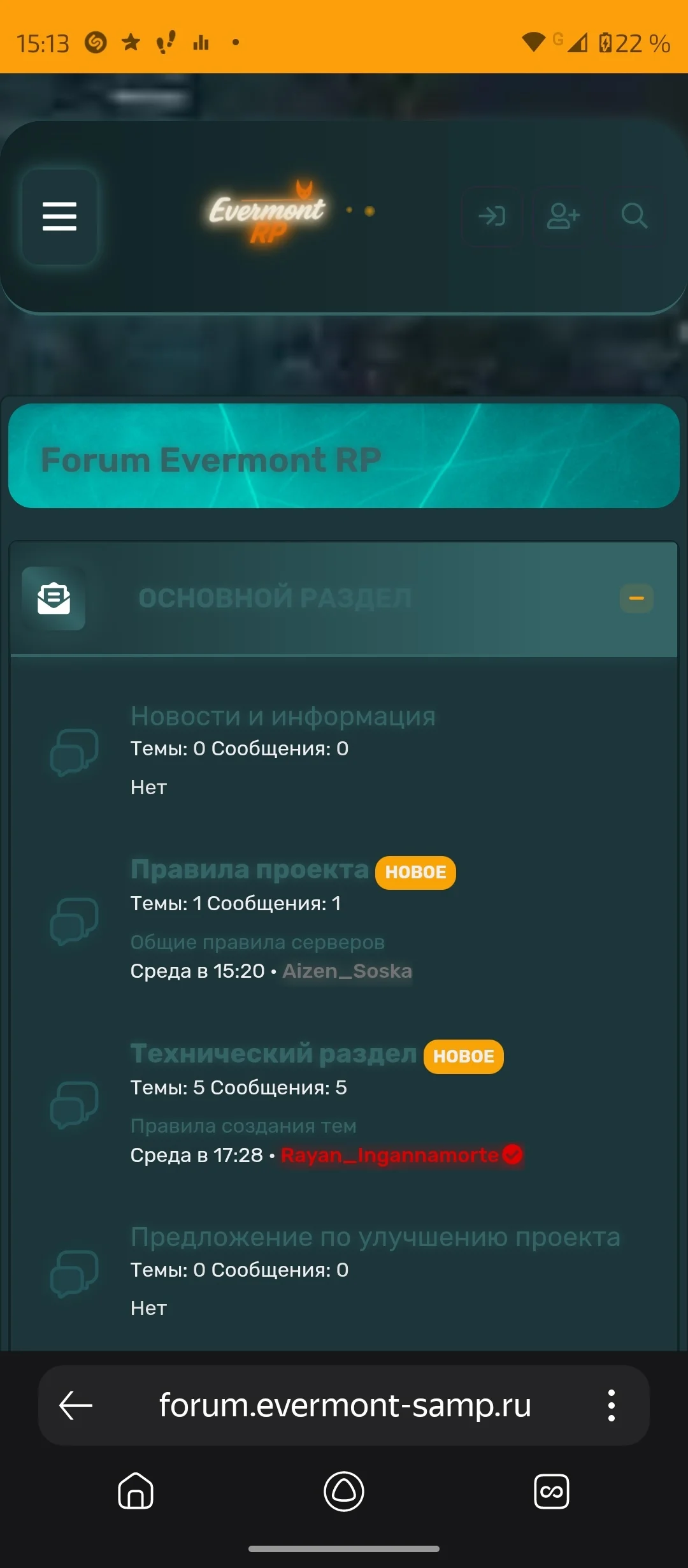The height and width of the screenshot is (1568, 688).
Task: Open the login form via sign-in icon
Action: pos(492,217)
